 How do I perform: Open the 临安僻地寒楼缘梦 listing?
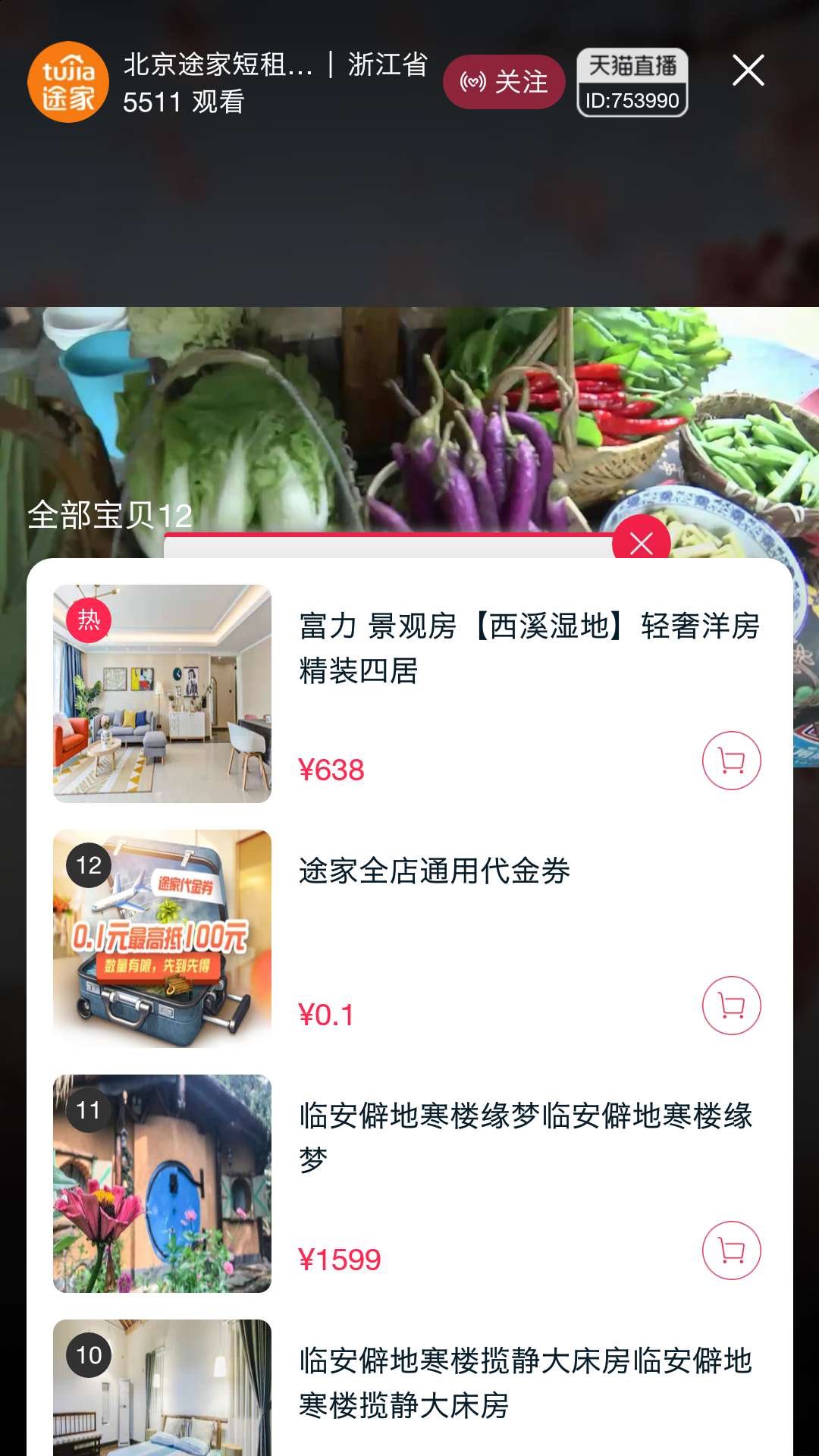(x=525, y=1136)
